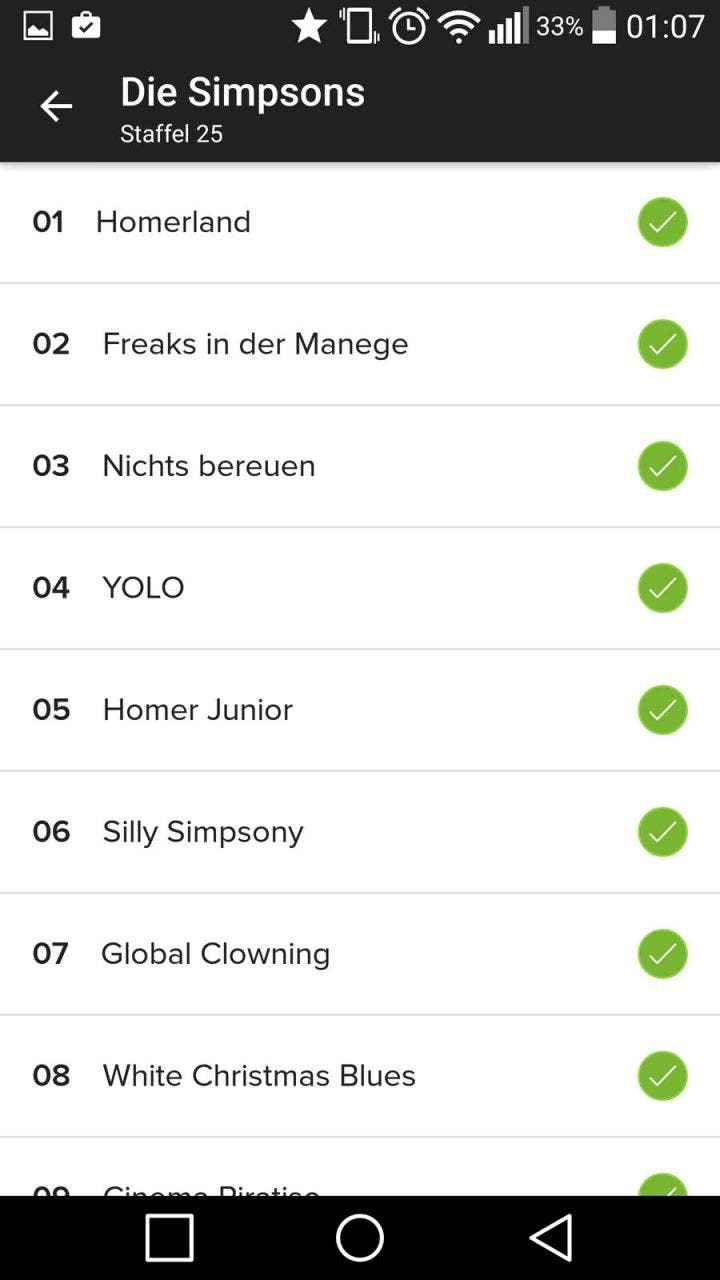Toggle watched checkmark for Freaks in der Manege
The width and height of the screenshot is (720, 1280).
[x=663, y=344]
